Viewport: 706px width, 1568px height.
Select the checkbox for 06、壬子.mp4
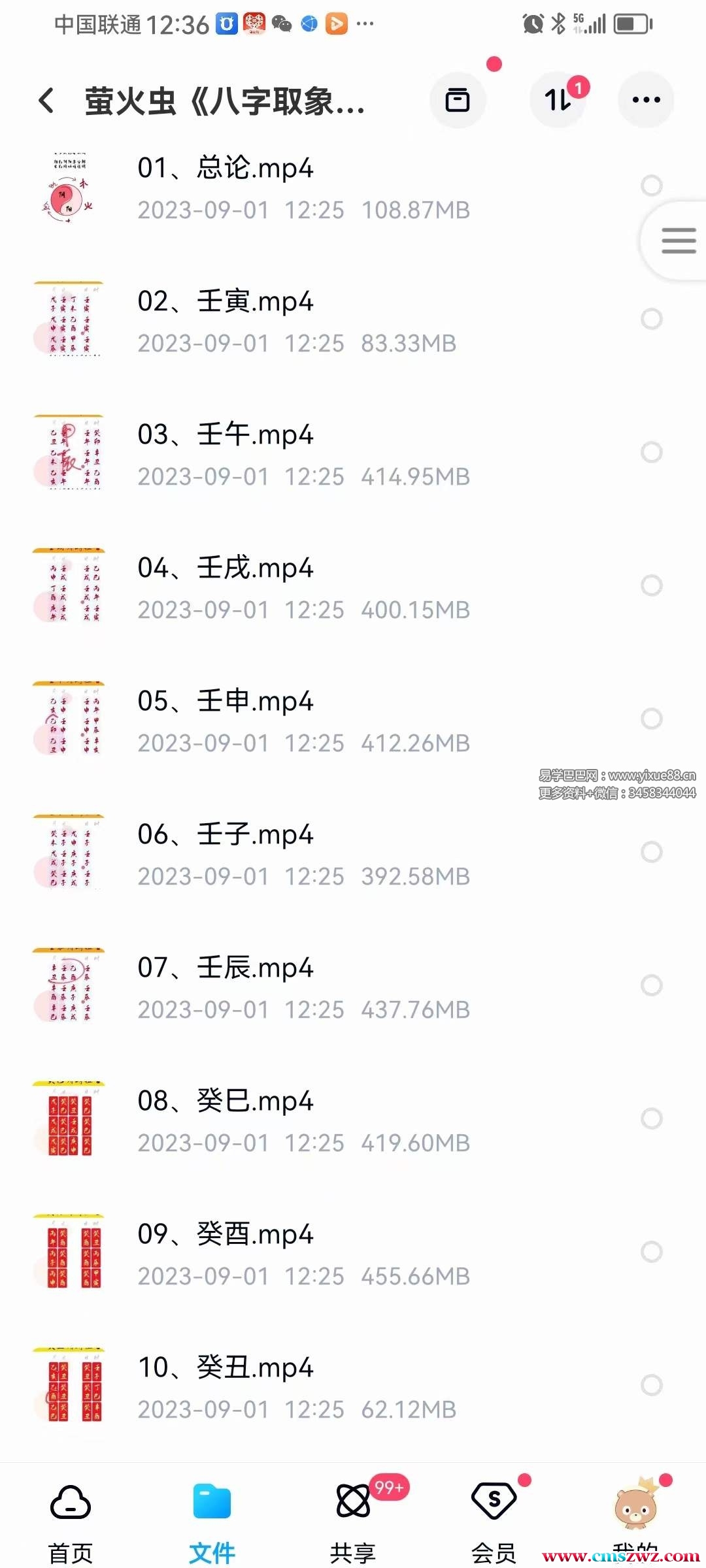652,852
